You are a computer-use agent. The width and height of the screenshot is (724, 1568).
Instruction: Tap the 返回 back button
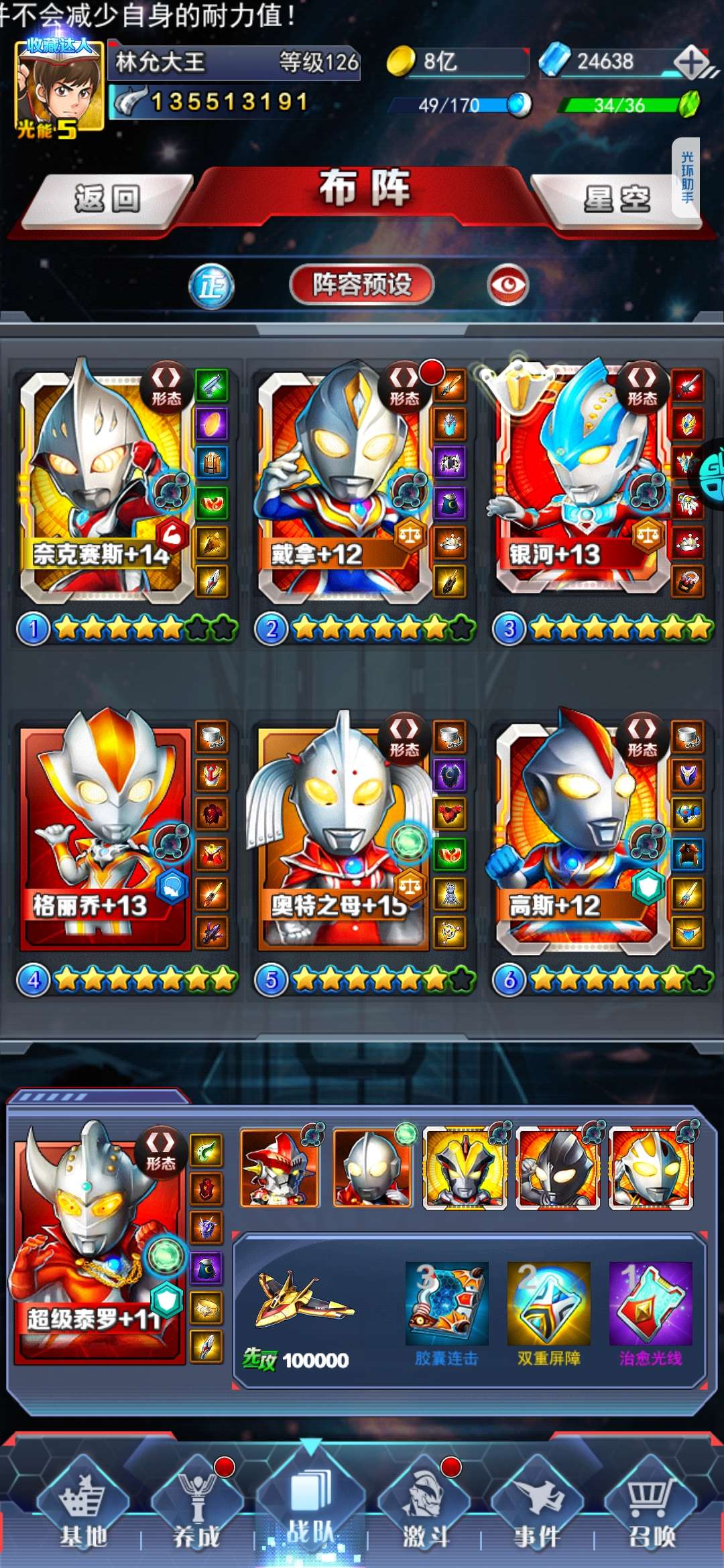(107, 200)
